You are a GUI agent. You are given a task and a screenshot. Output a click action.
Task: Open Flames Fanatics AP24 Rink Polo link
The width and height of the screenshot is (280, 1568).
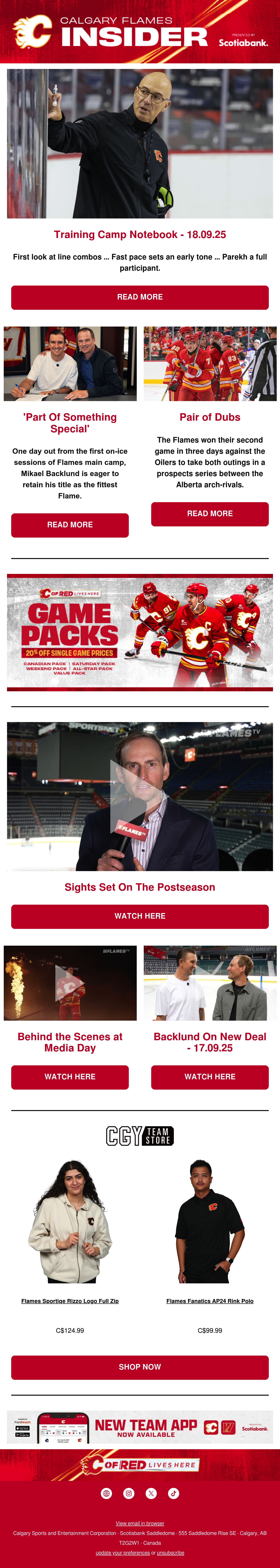210,1301
